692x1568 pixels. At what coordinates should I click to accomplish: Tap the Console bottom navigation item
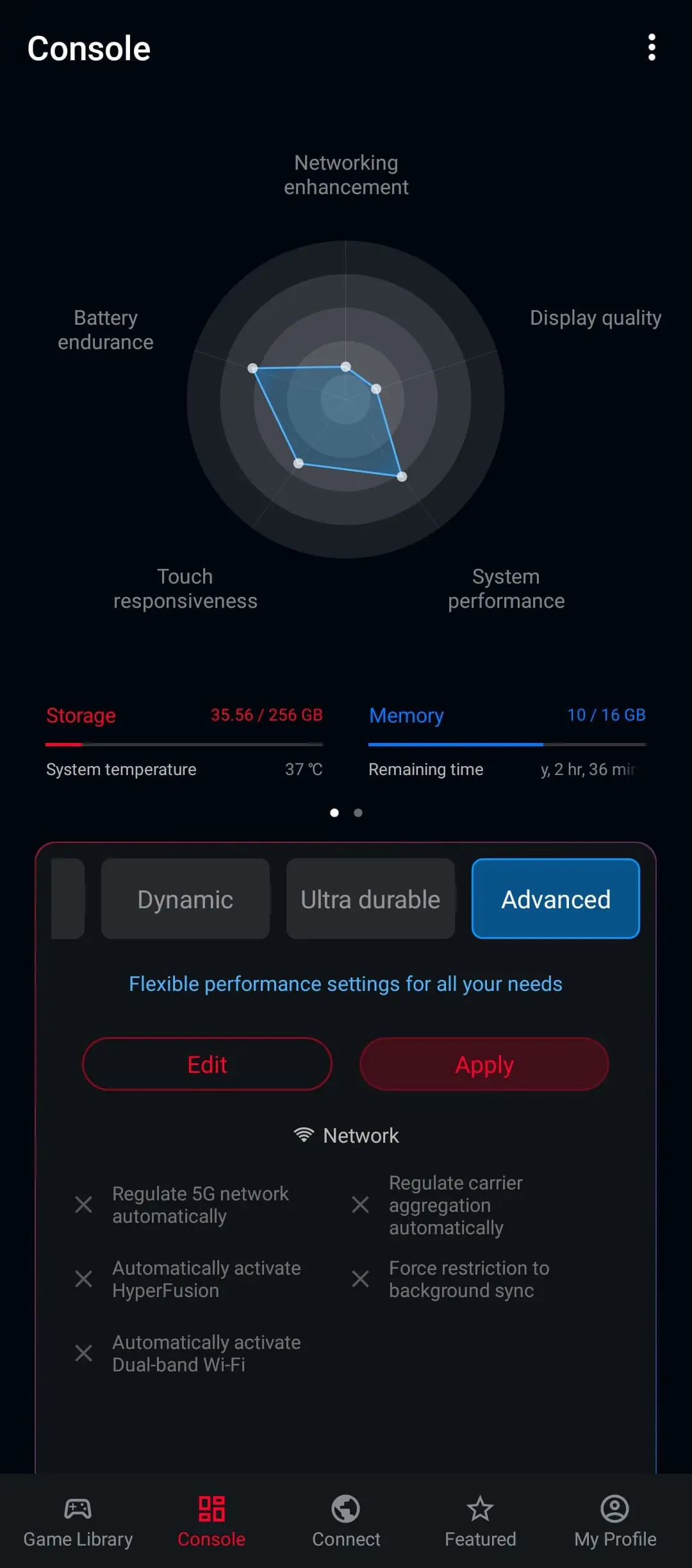coord(211,1521)
